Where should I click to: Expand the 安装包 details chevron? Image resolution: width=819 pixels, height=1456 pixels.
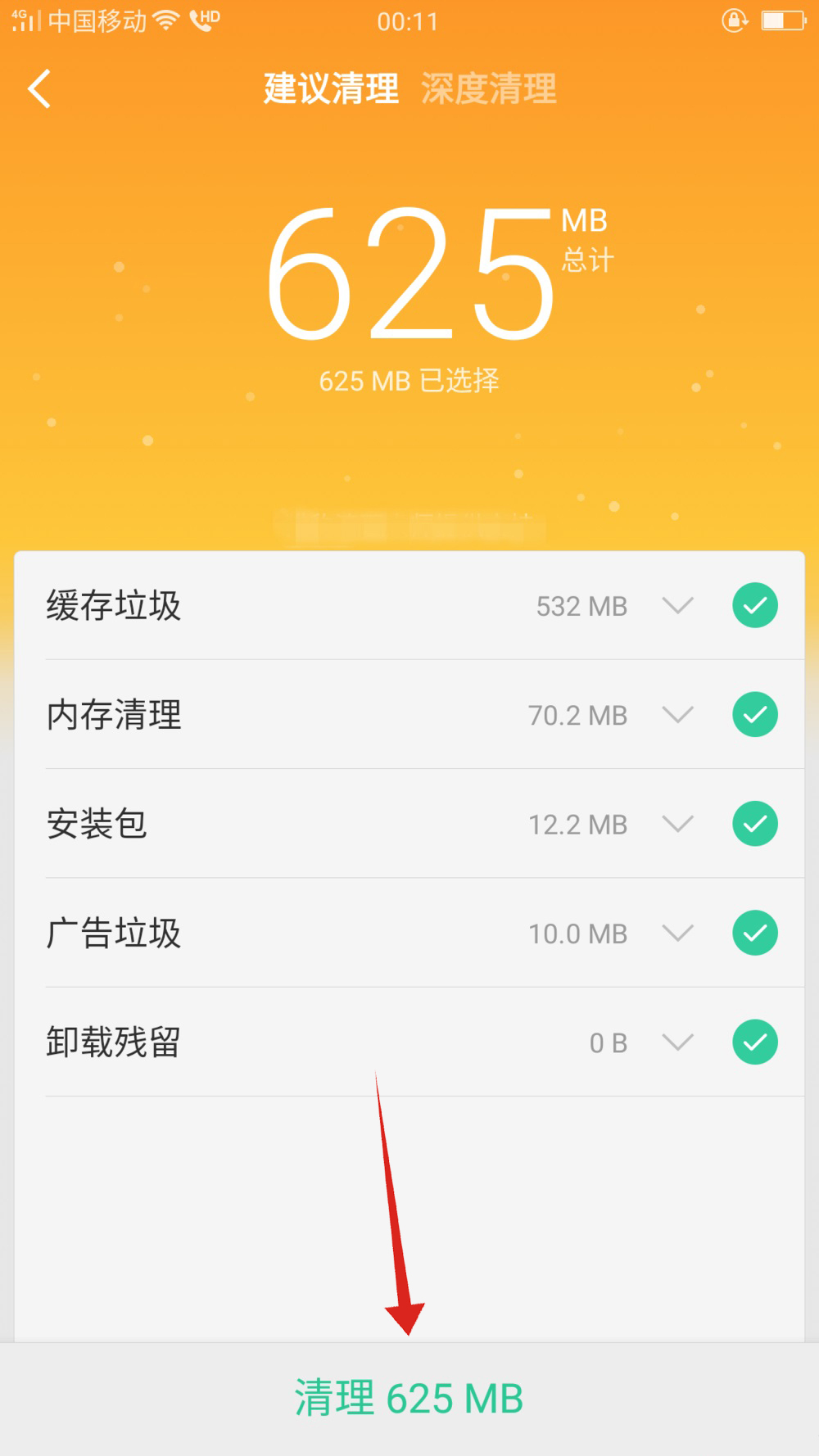coord(677,823)
